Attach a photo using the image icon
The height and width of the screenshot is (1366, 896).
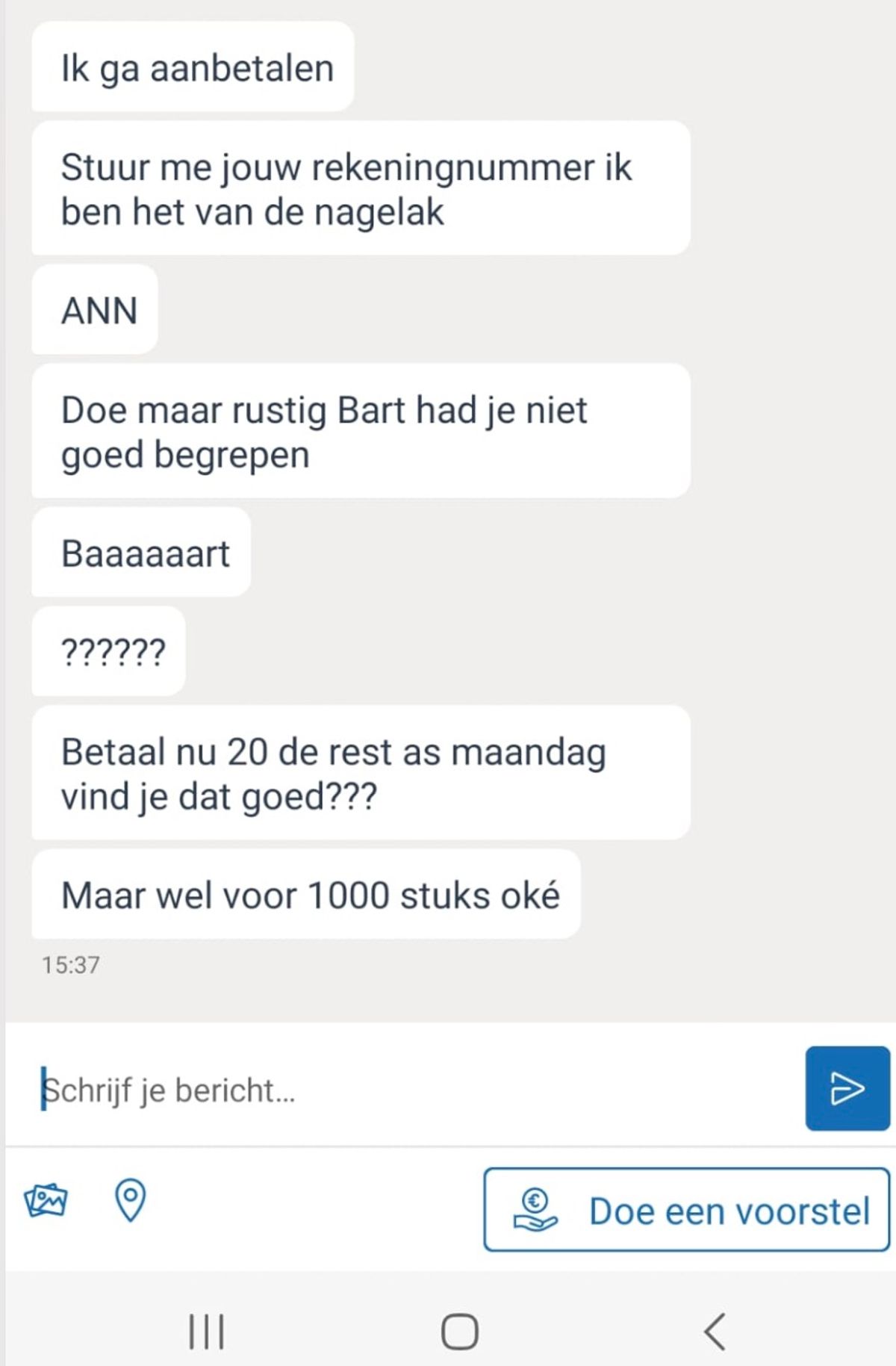46,1201
